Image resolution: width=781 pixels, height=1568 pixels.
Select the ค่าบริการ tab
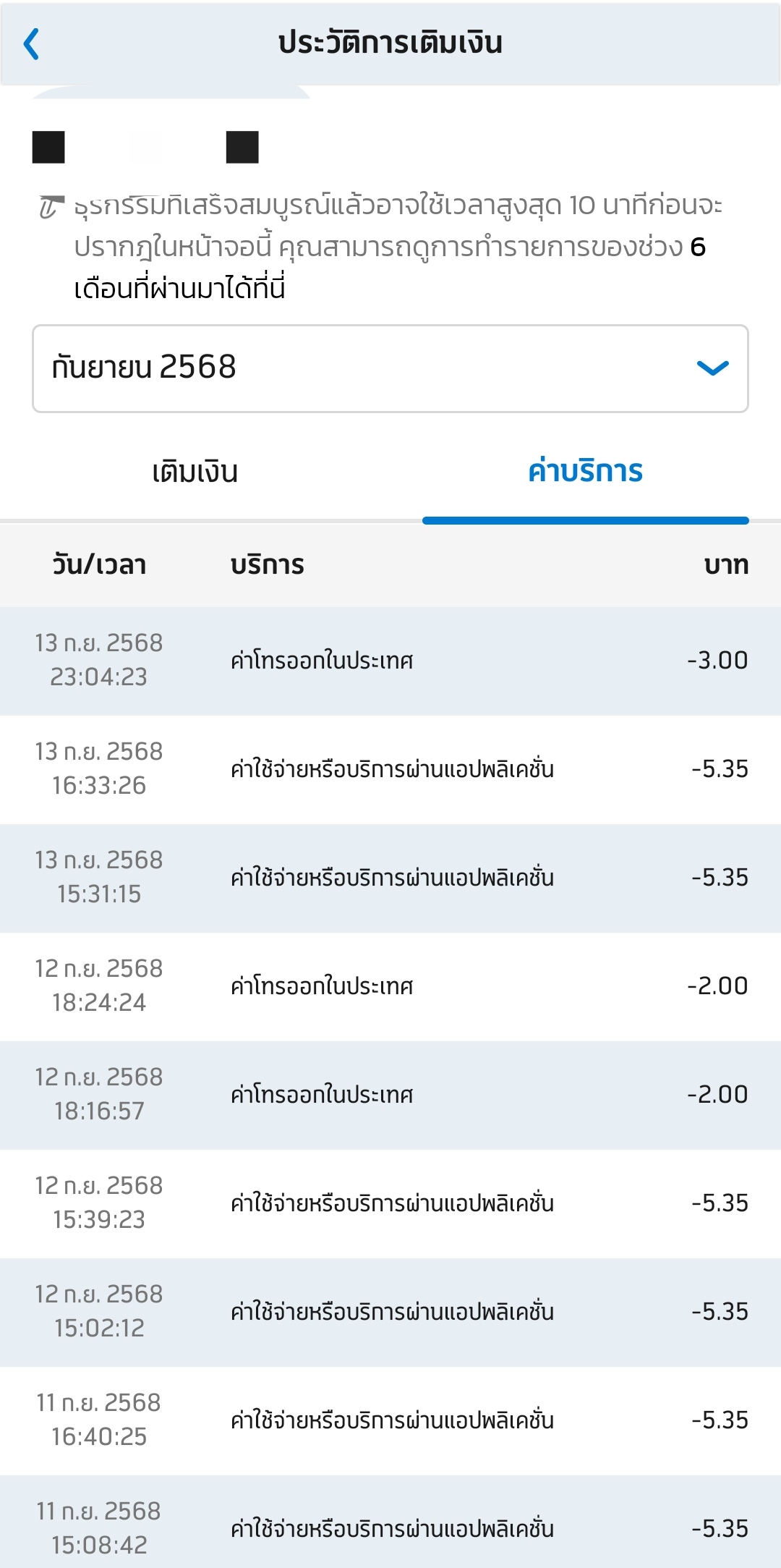click(x=585, y=472)
